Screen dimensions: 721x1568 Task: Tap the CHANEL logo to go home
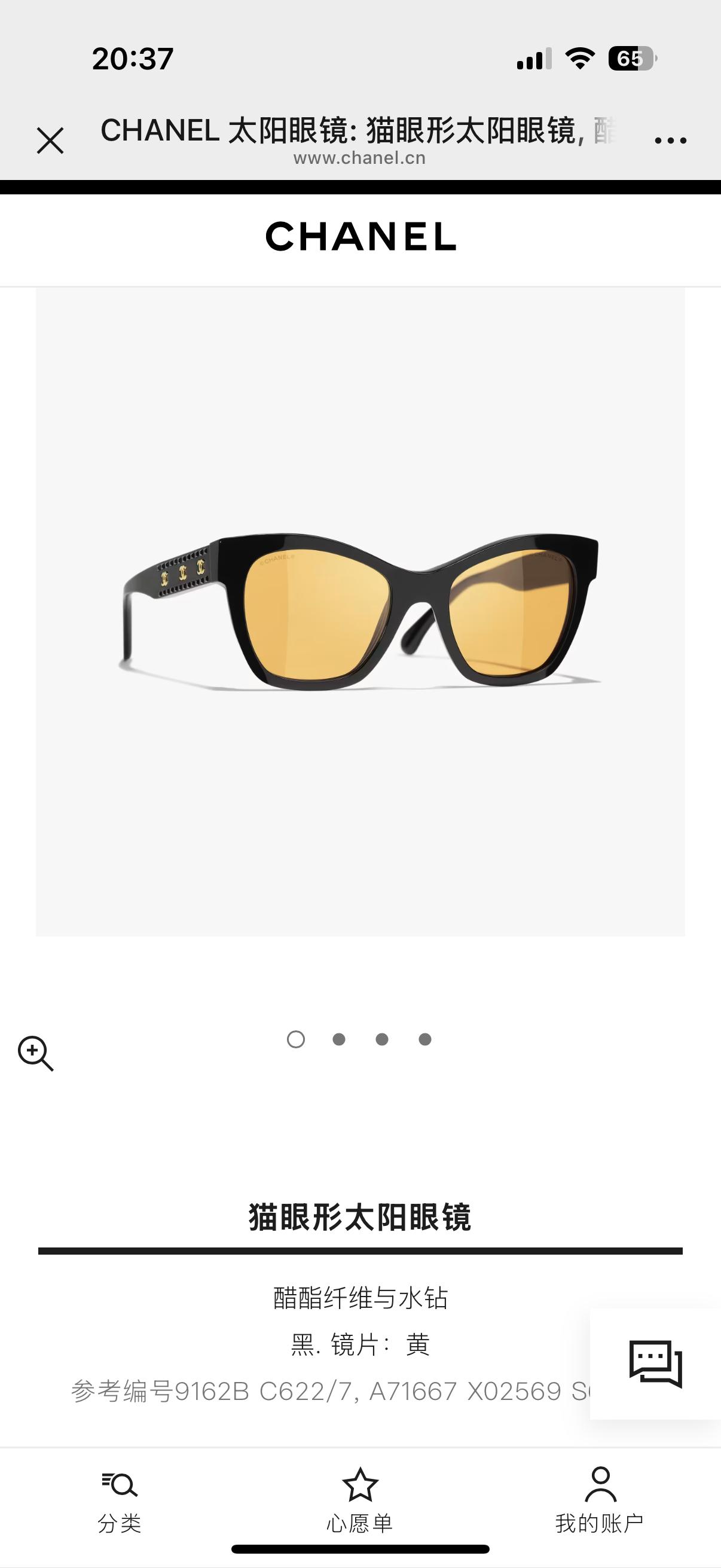[x=360, y=237]
